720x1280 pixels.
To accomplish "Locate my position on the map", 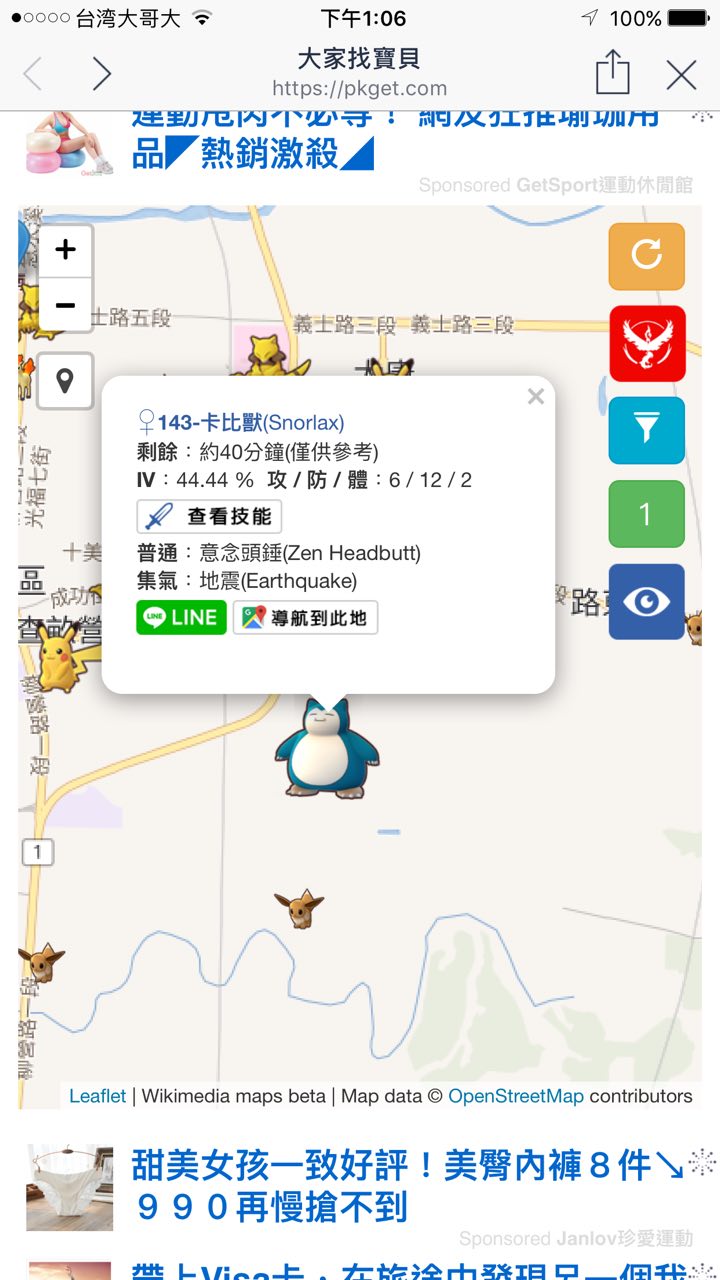I will 65,381.
